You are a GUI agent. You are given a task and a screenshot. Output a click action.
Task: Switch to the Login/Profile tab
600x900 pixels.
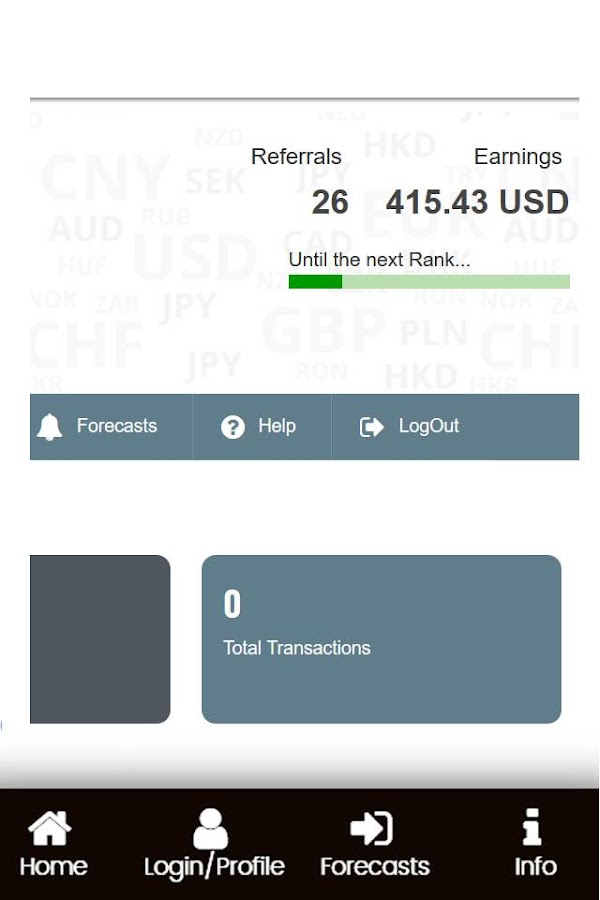[213, 845]
